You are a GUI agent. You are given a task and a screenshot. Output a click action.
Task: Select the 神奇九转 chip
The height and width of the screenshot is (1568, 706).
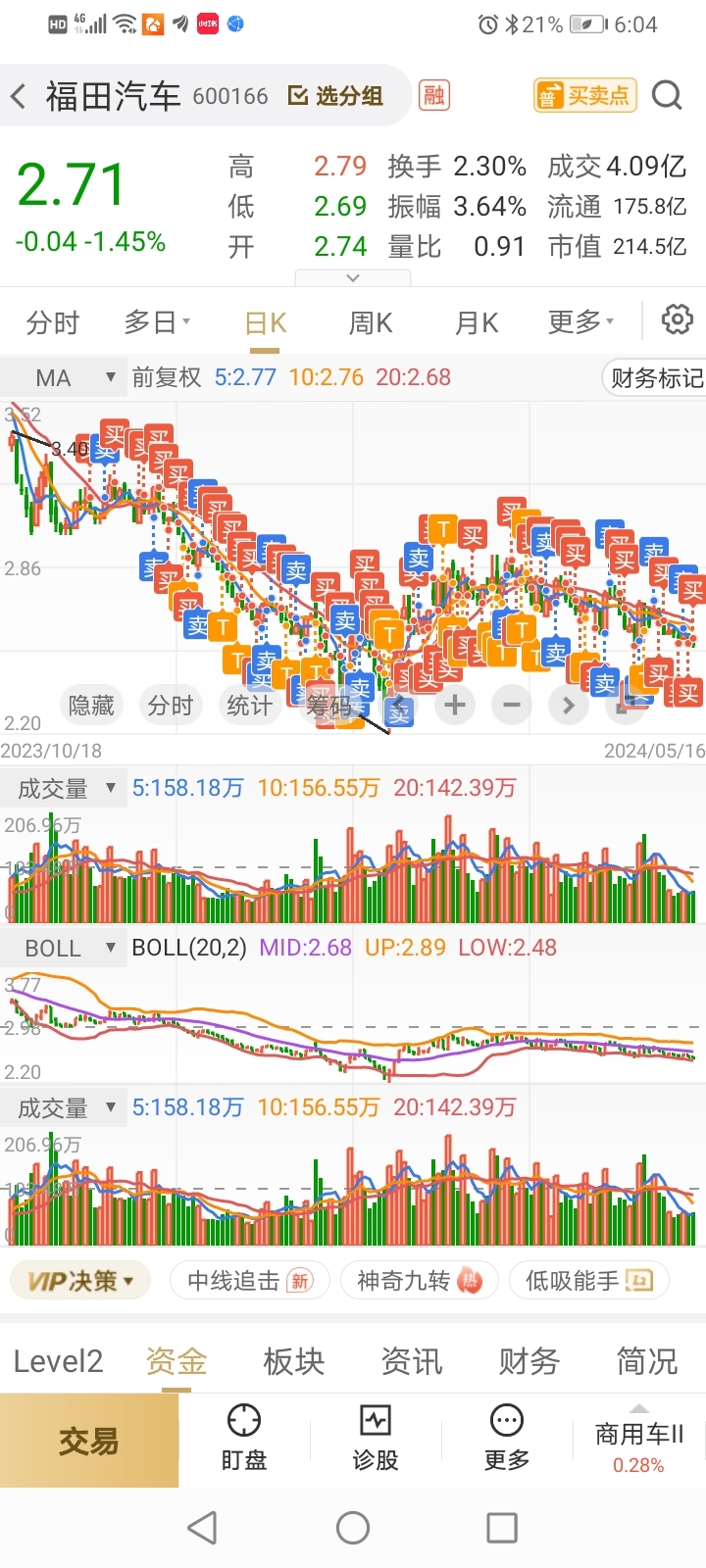click(419, 1281)
